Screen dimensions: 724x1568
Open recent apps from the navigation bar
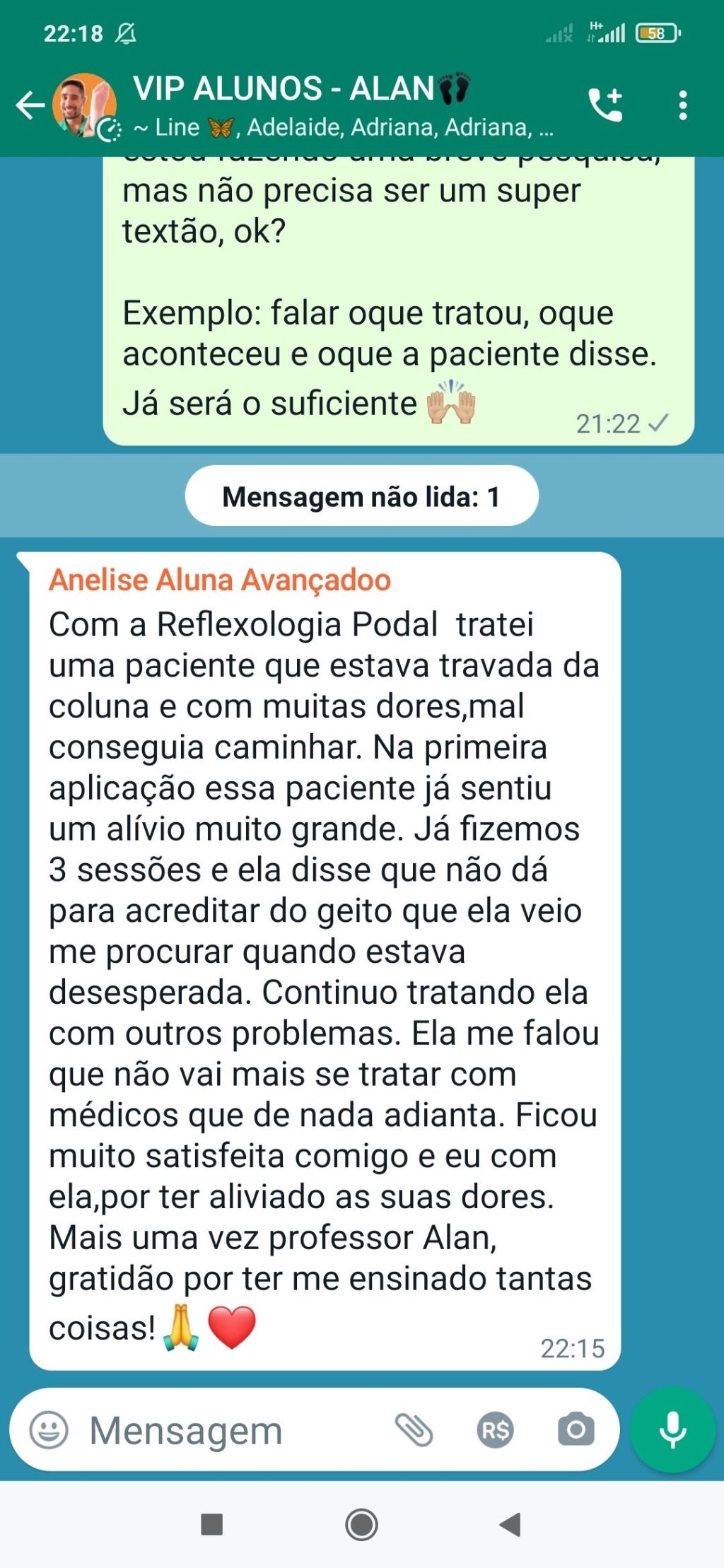tap(211, 1525)
